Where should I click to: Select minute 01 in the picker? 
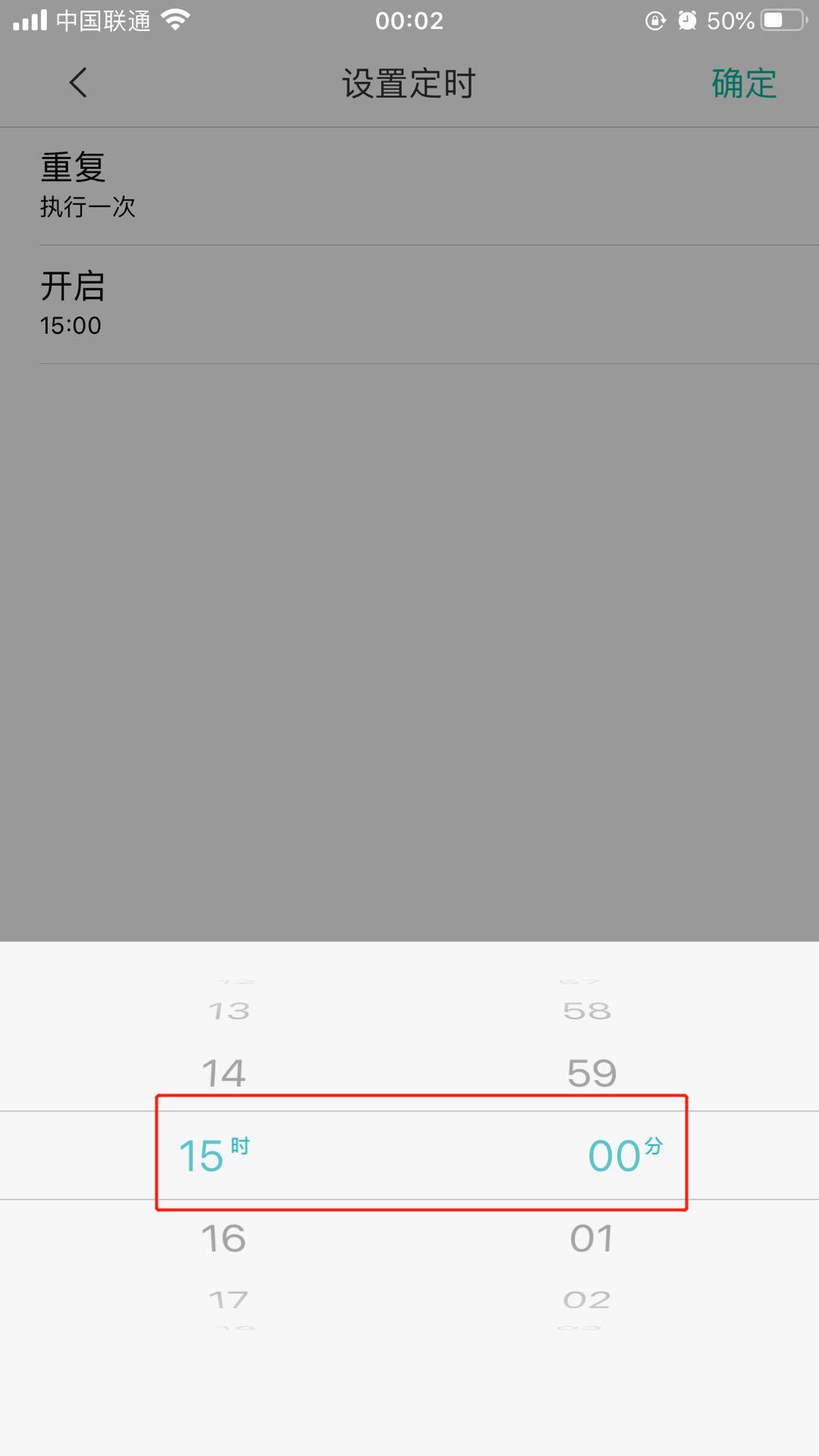click(x=591, y=1238)
